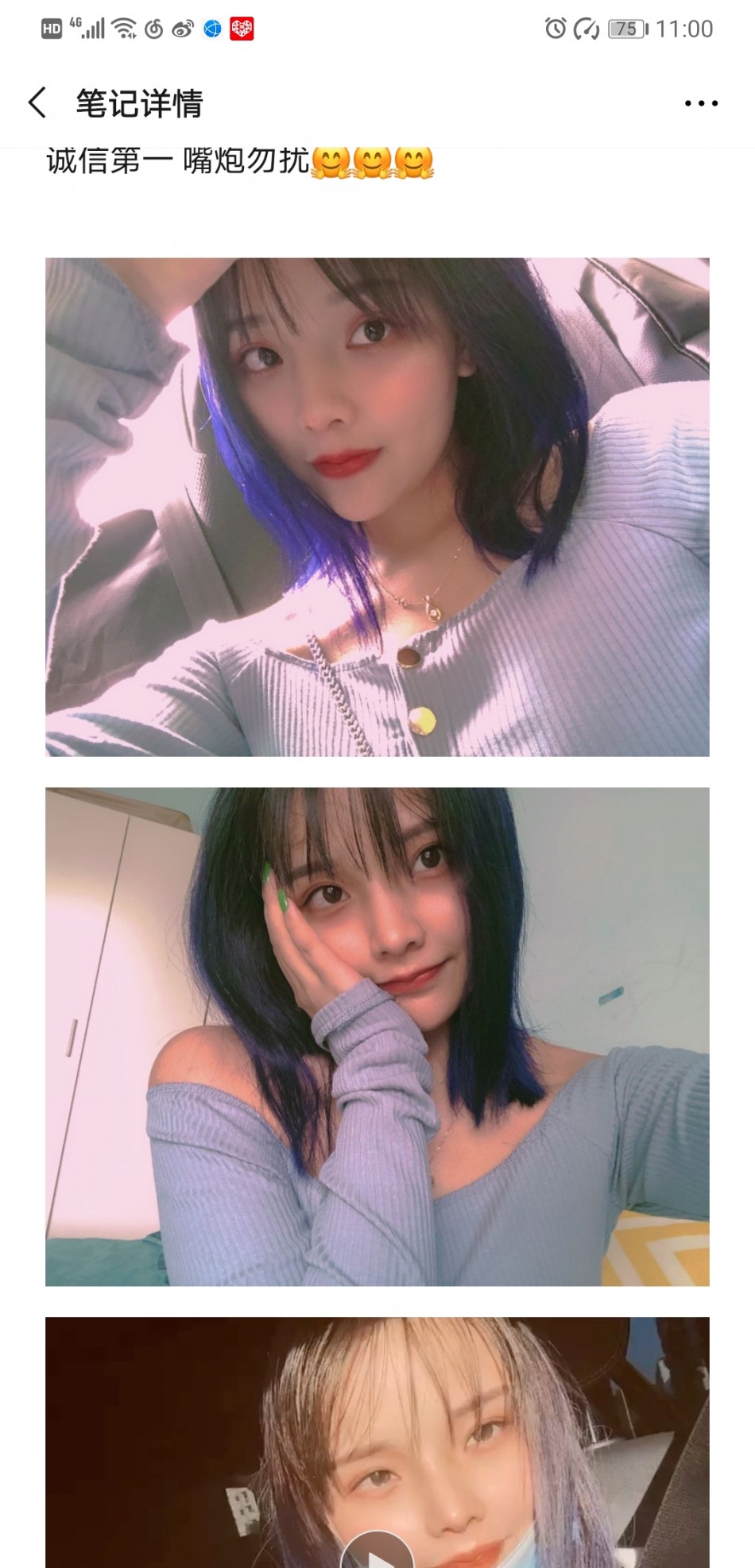The width and height of the screenshot is (755, 1568).
Task: Open the second photo with green nails
Action: pos(377,1036)
